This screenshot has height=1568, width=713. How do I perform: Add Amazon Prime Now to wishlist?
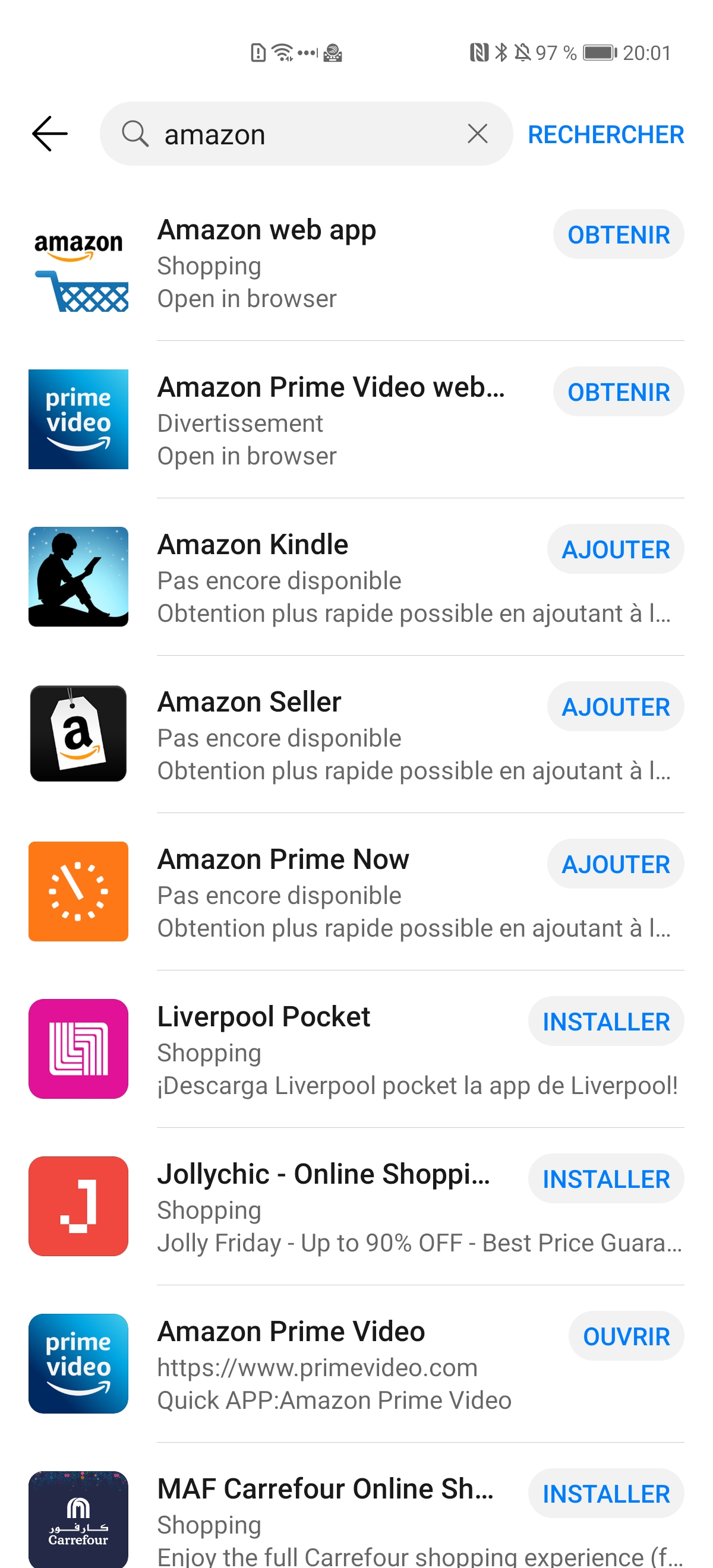click(x=615, y=864)
